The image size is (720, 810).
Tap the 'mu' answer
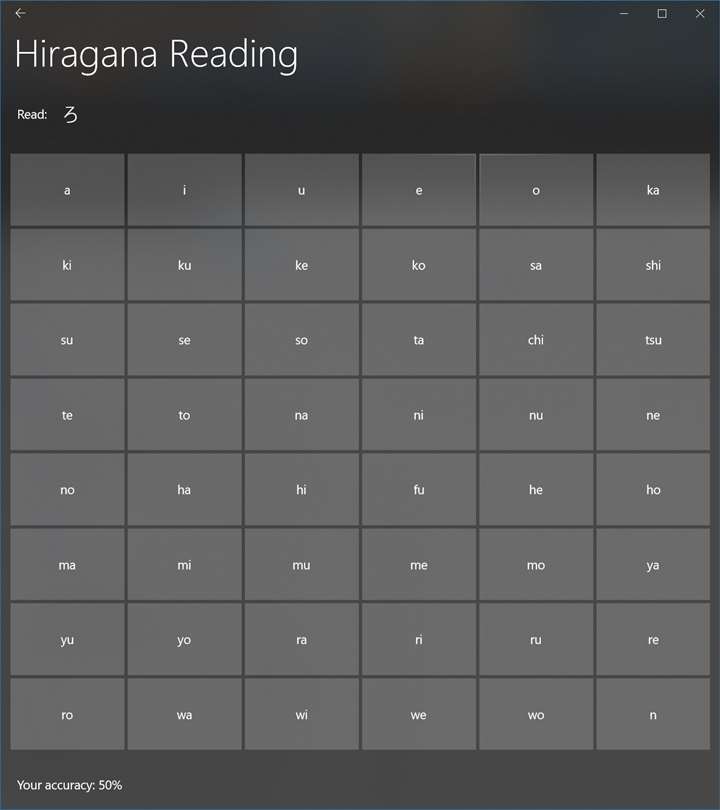pos(301,565)
